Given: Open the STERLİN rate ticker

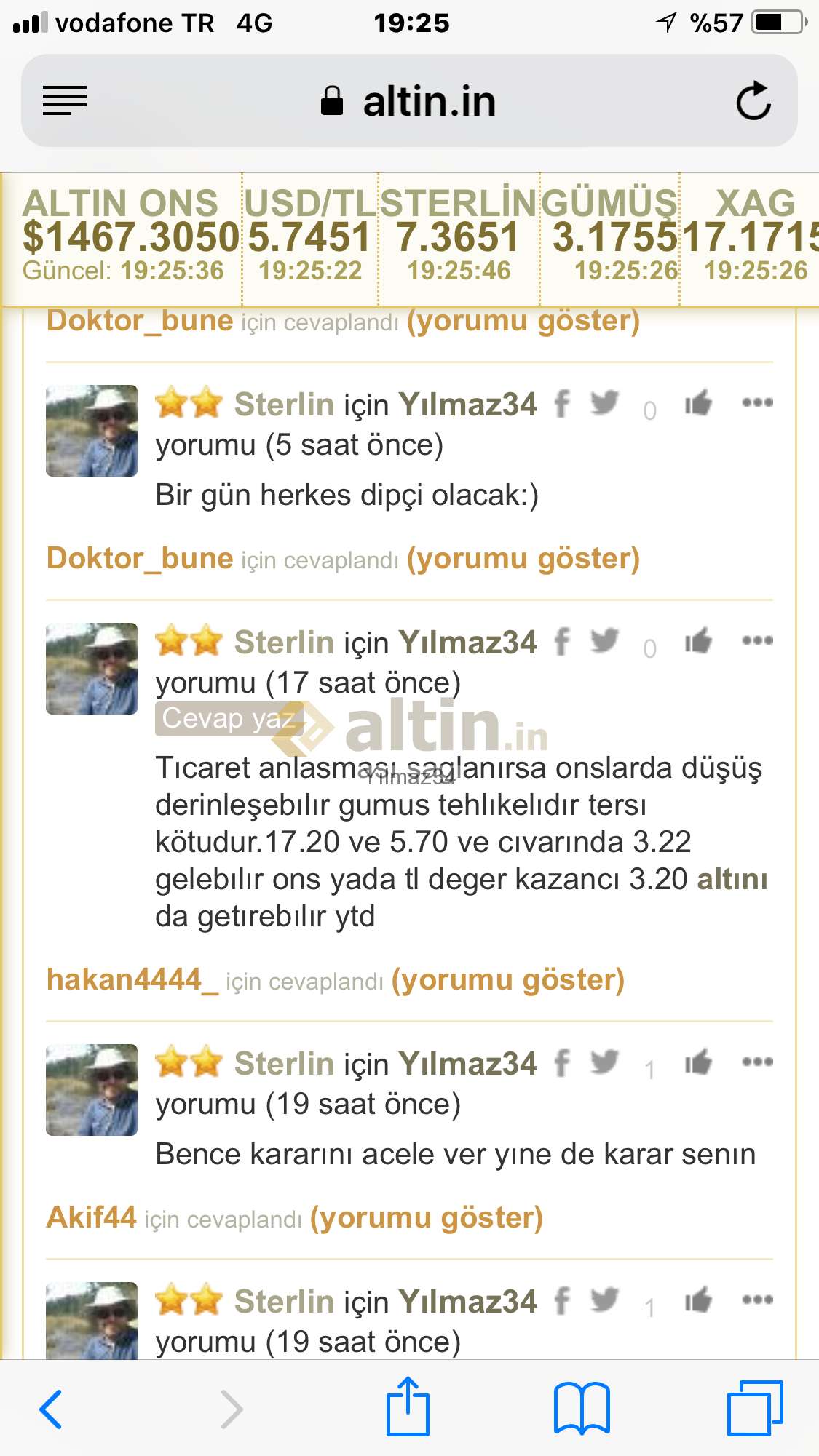Looking at the screenshot, I should [459, 236].
